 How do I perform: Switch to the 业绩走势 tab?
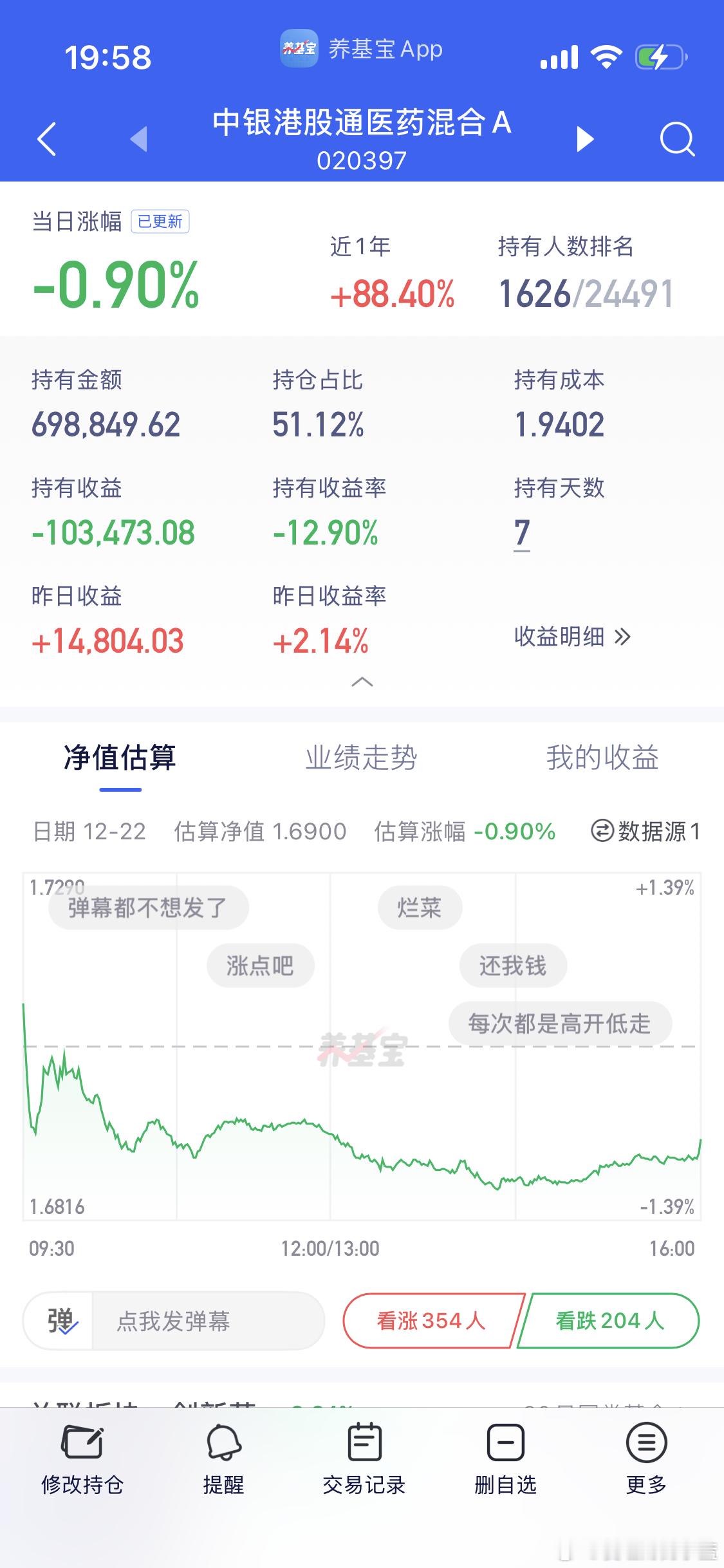[361, 758]
